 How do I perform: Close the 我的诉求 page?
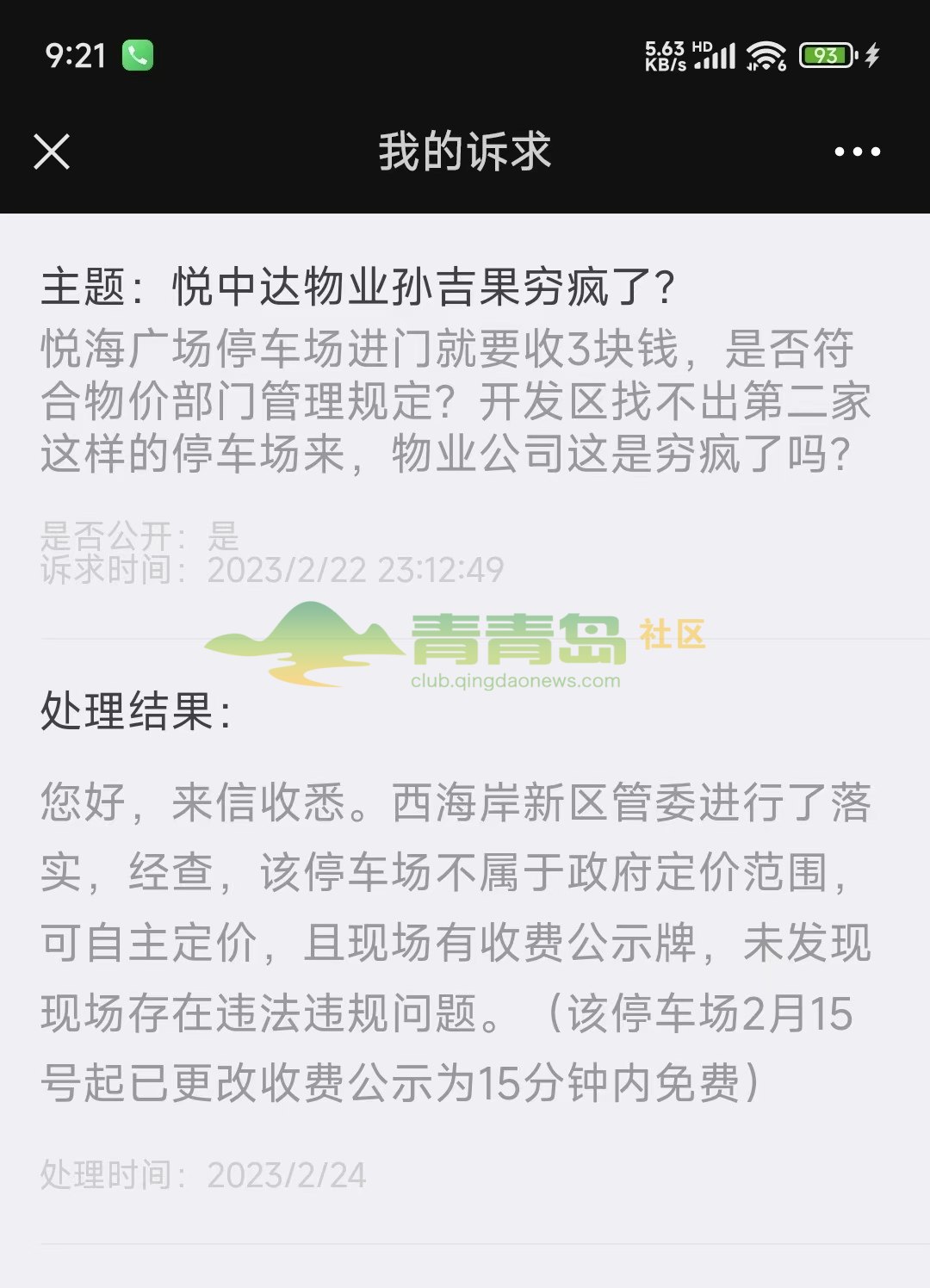(x=52, y=152)
